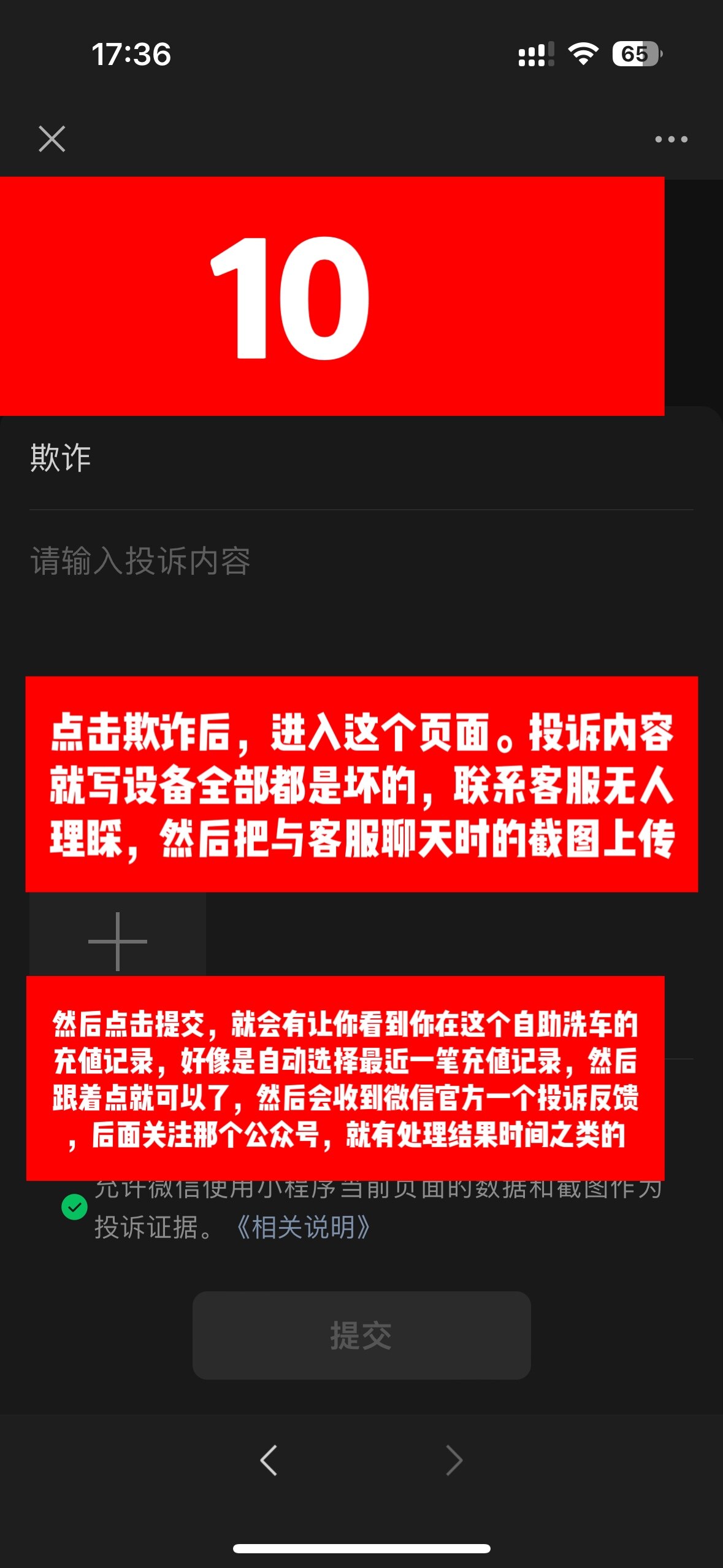Uncheck the evidence permission checkbox
Viewport: 723px width, 1568px height.
pos(75,1207)
